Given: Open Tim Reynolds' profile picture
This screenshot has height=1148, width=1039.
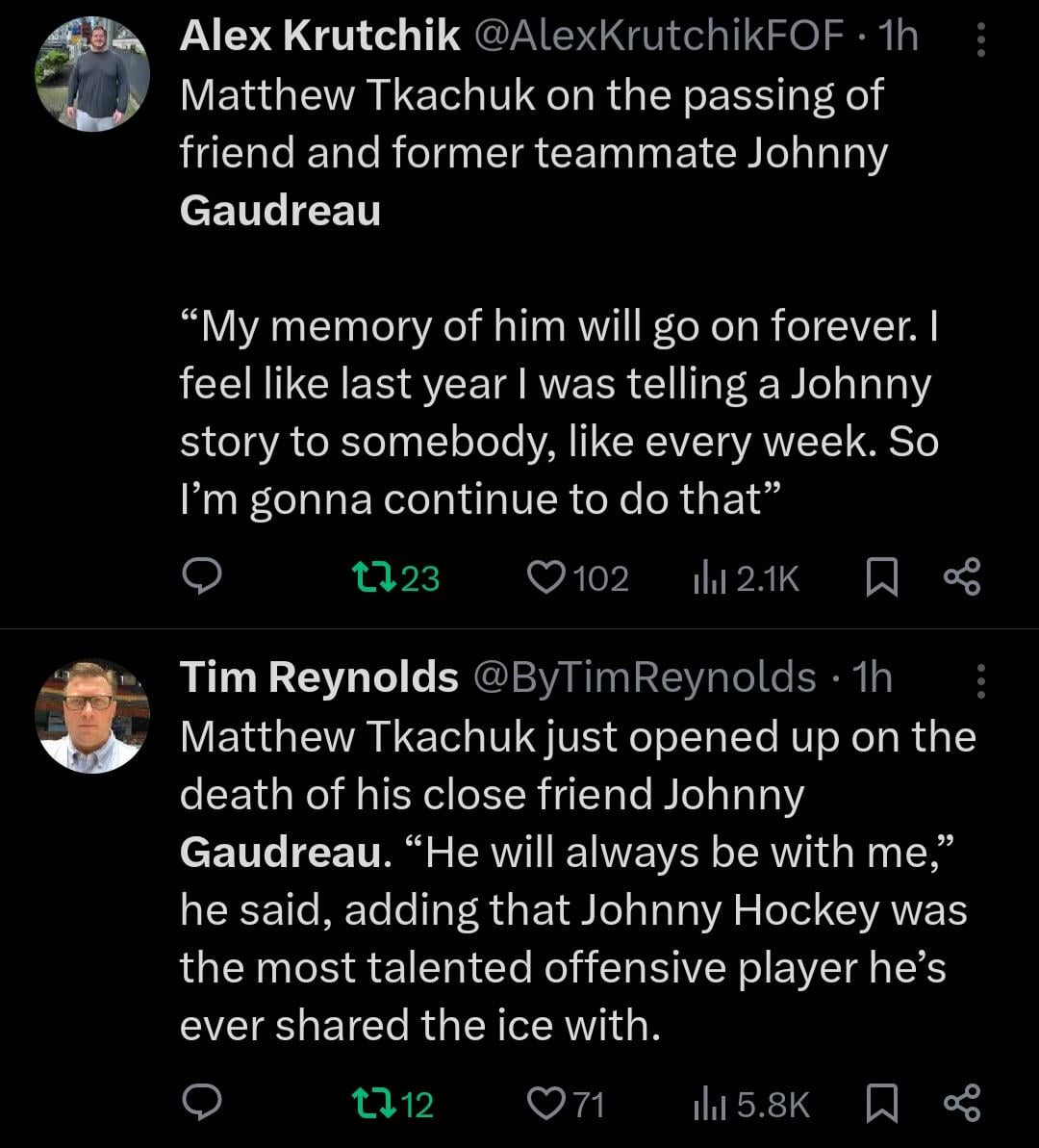Looking at the screenshot, I should [x=92, y=716].
